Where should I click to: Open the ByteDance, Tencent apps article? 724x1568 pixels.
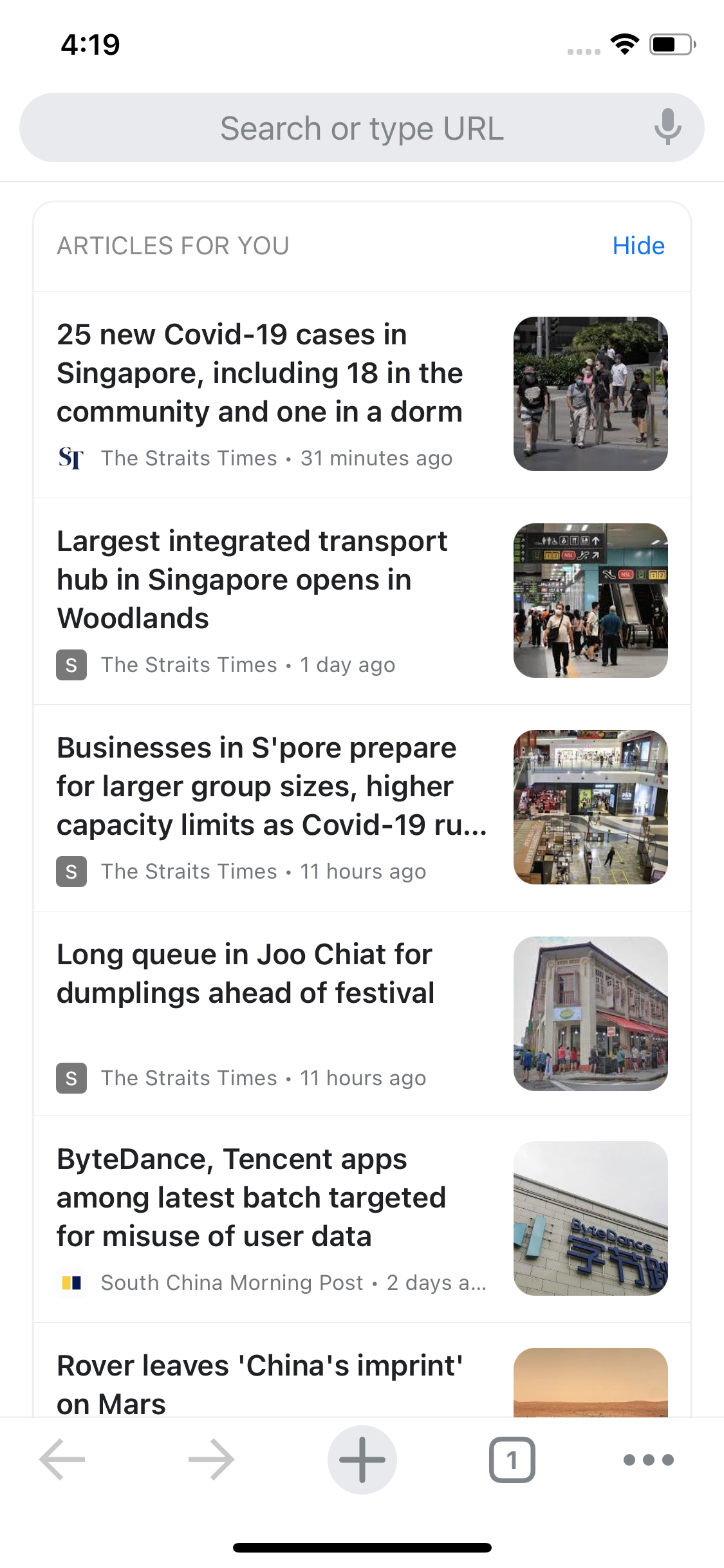(362, 1219)
